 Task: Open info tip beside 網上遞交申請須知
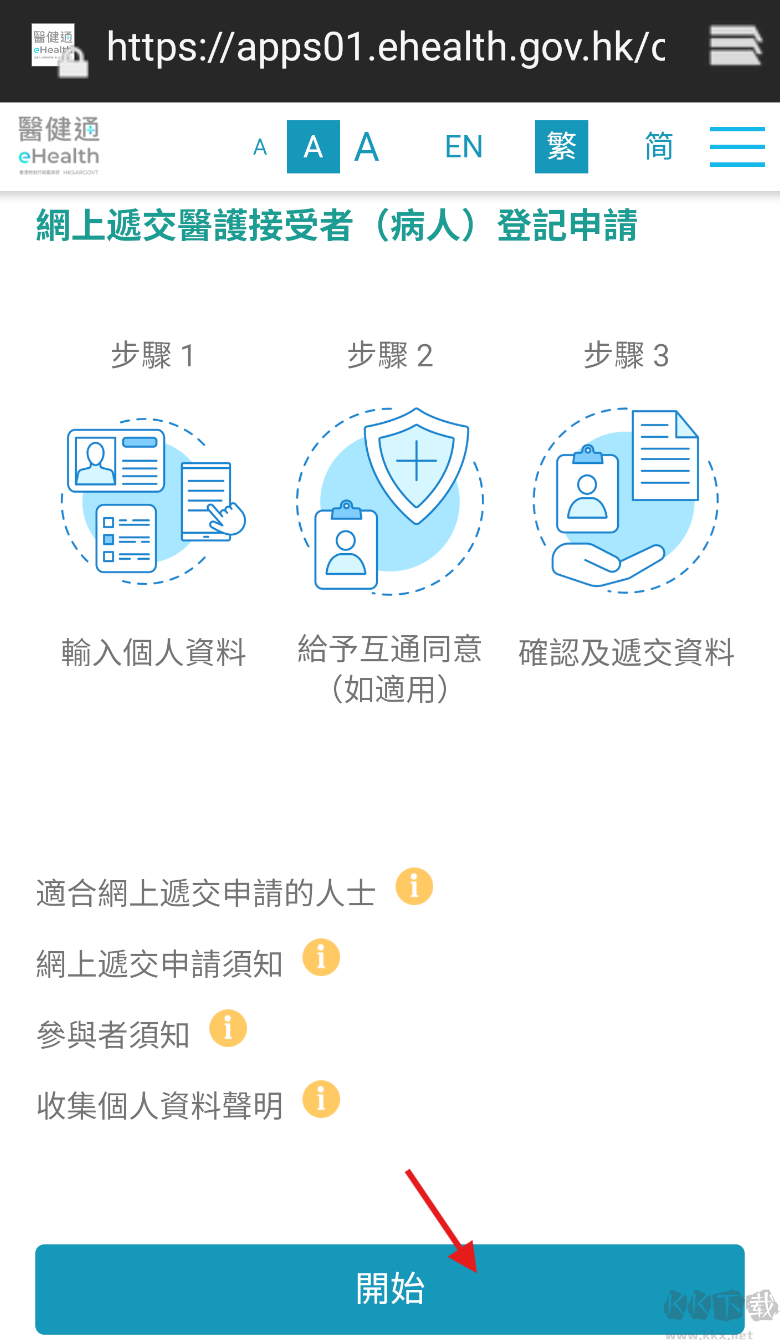[x=321, y=958]
